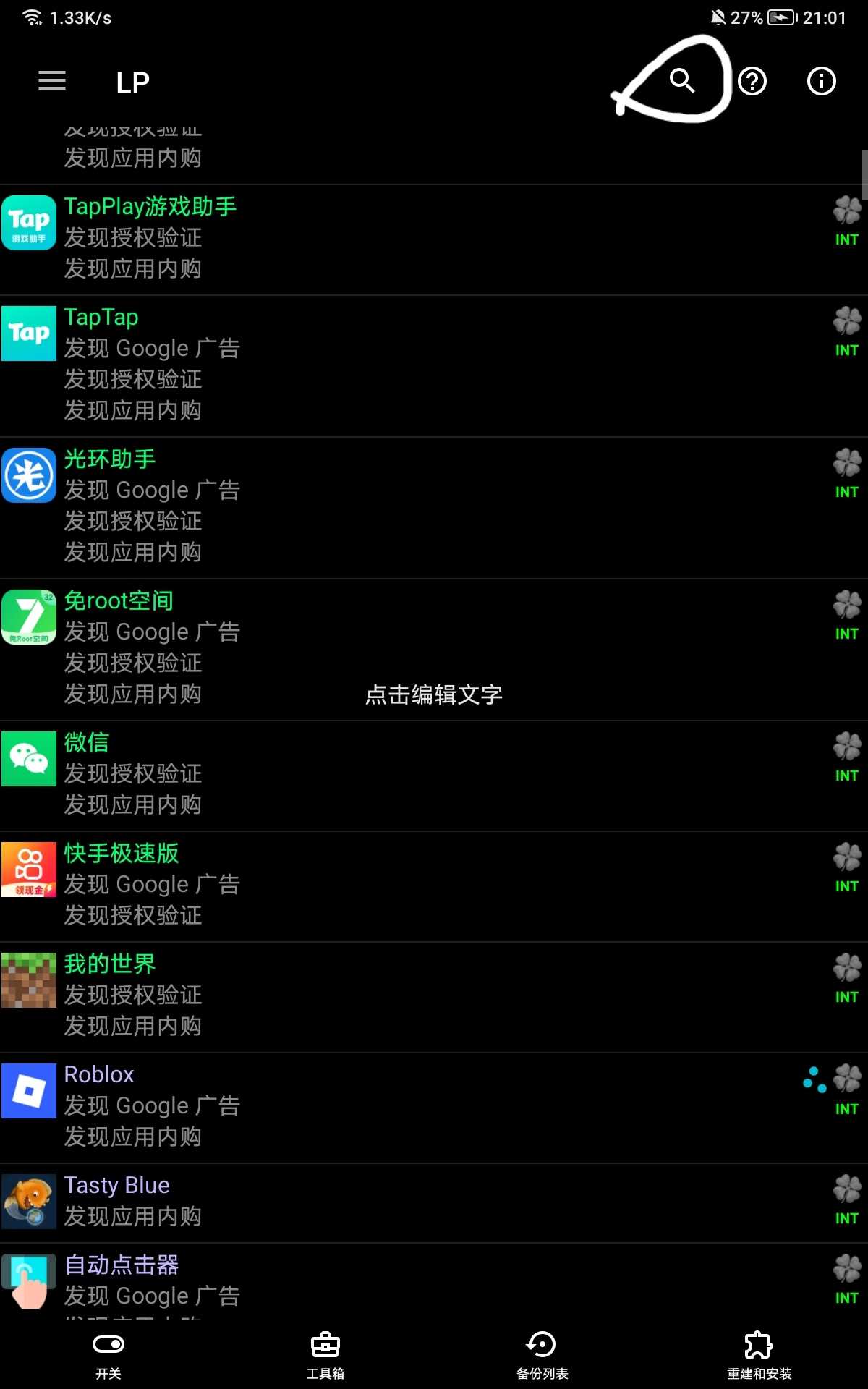The height and width of the screenshot is (1389, 868).
Task: Open the 光环助手 app row
Action: [x=434, y=508]
